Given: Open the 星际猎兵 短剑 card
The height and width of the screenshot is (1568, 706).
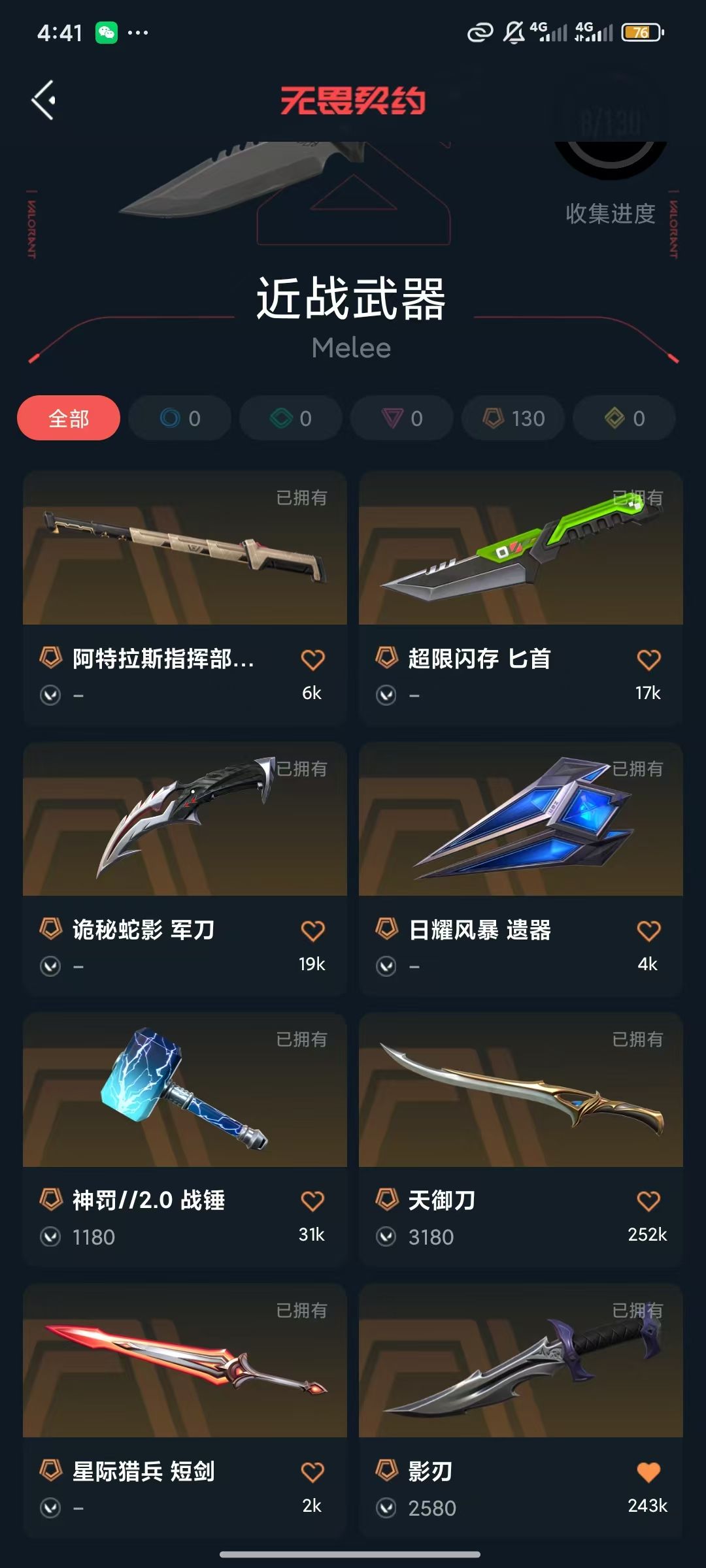Looking at the screenshot, I should click(185, 1411).
